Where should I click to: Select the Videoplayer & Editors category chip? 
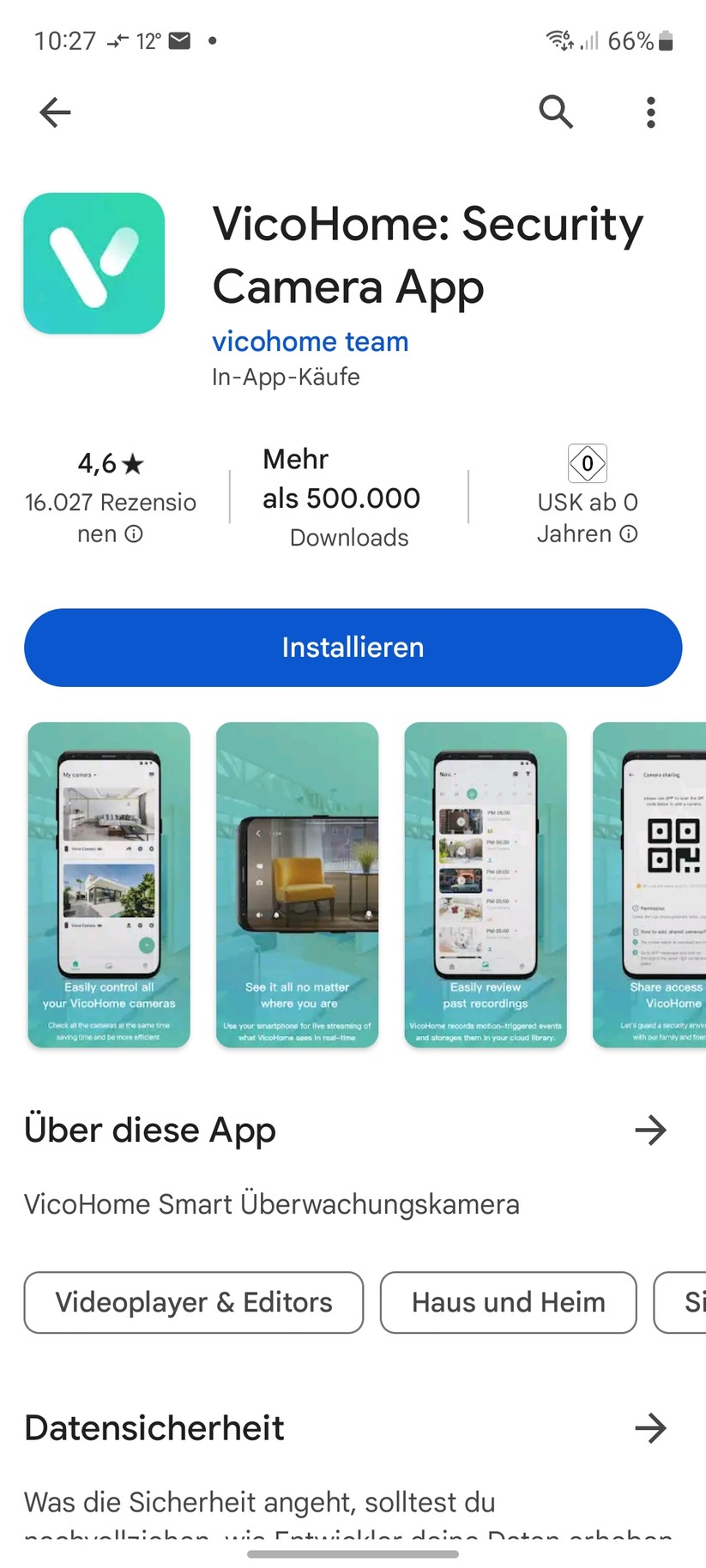click(193, 1302)
